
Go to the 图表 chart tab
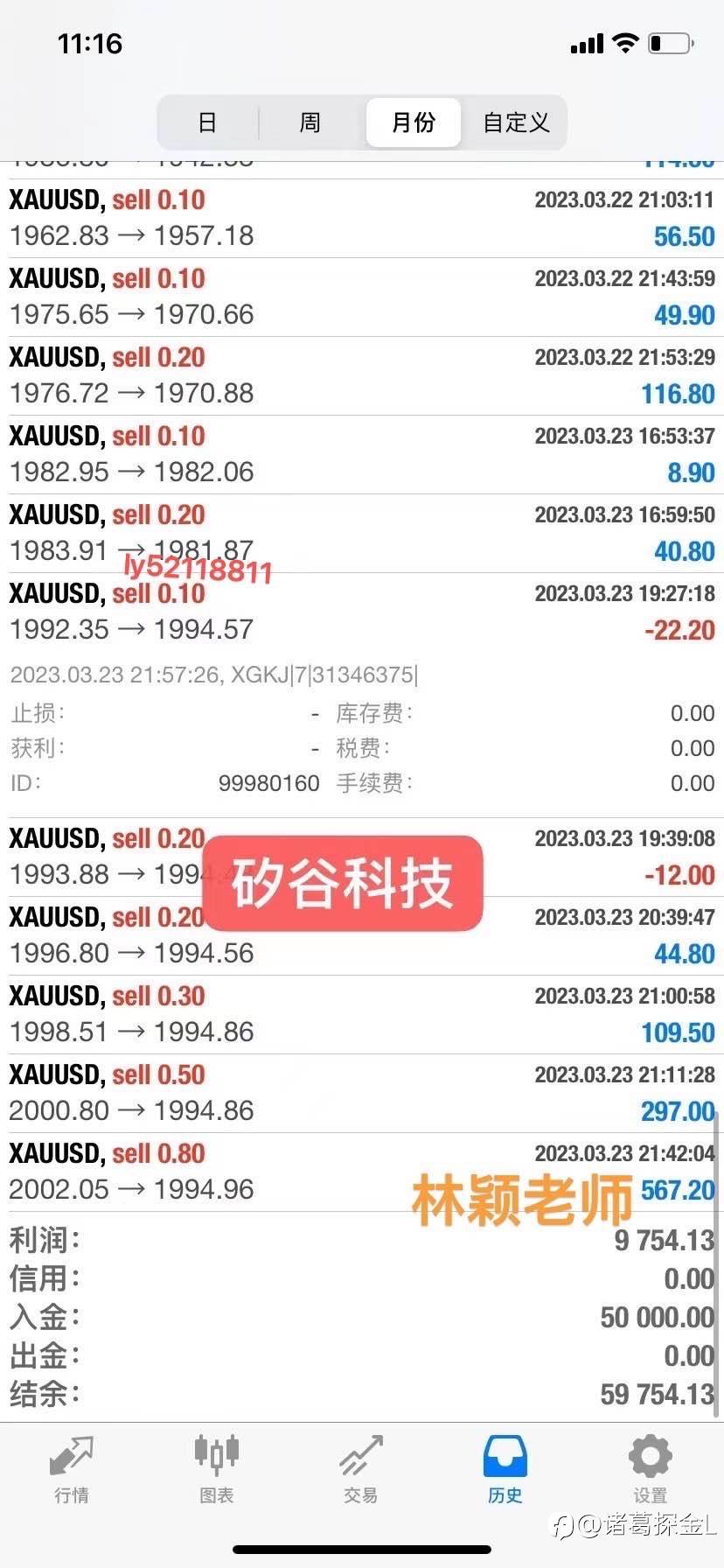pyautogui.click(x=216, y=1470)
